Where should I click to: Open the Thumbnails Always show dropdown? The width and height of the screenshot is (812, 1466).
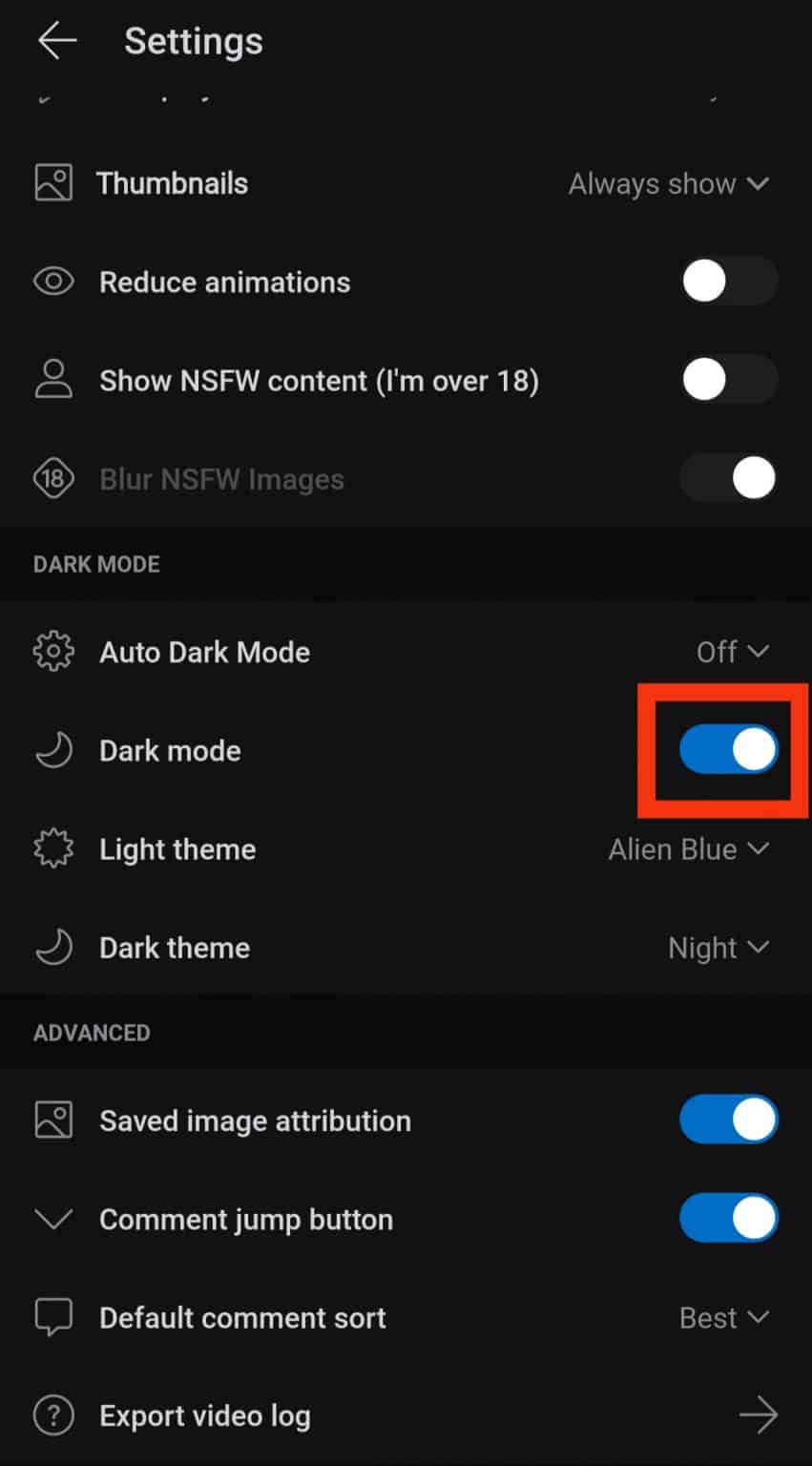point(668,183)
